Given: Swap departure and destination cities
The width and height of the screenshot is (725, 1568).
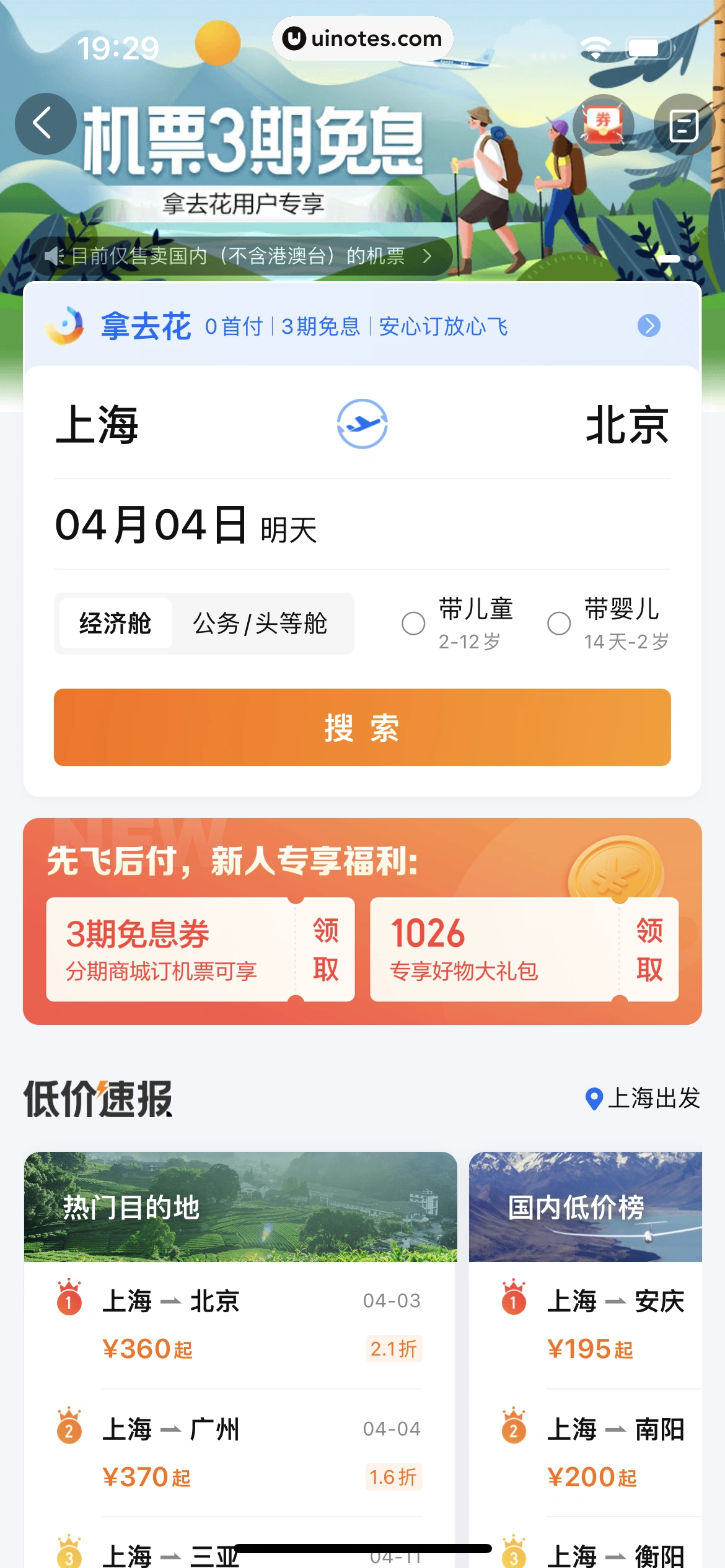Looking at the screenshot, I should [362, 424].
